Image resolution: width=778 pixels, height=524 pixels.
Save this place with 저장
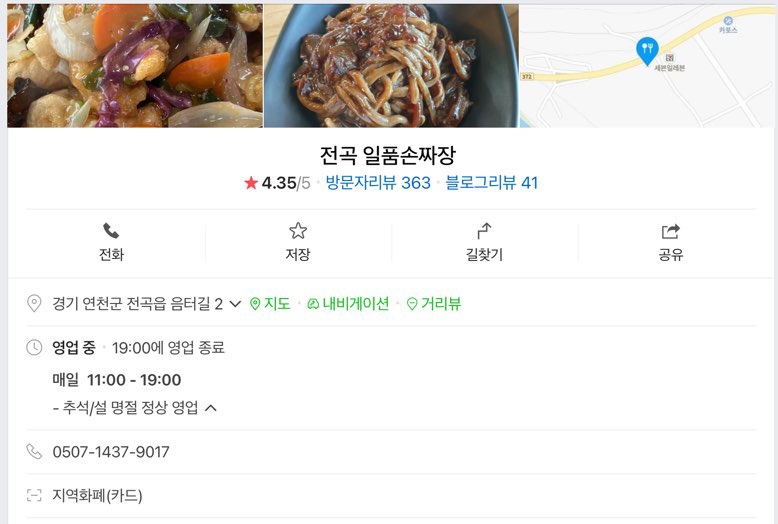(298, 242)
